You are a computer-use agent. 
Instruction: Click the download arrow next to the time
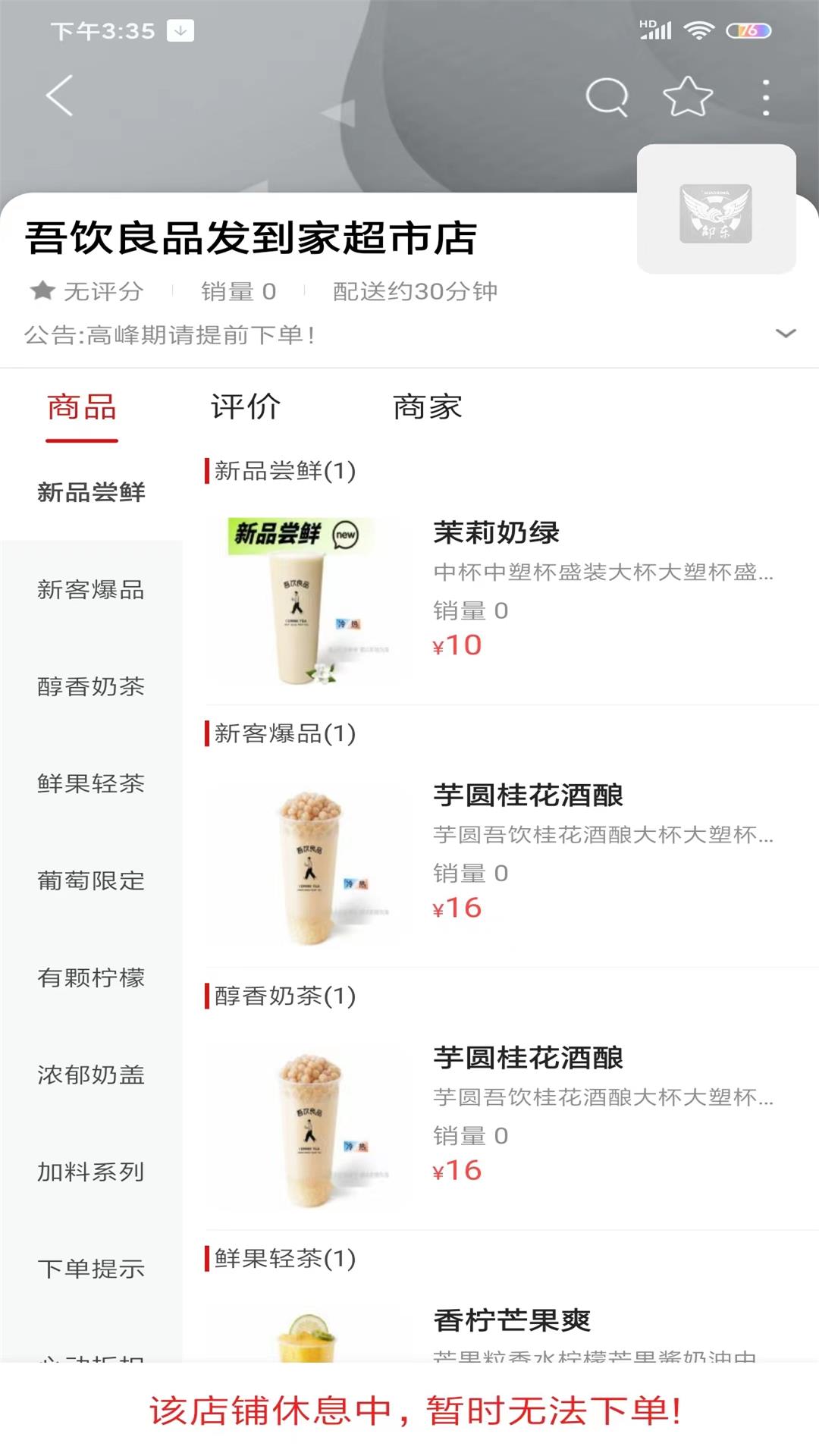180,32
